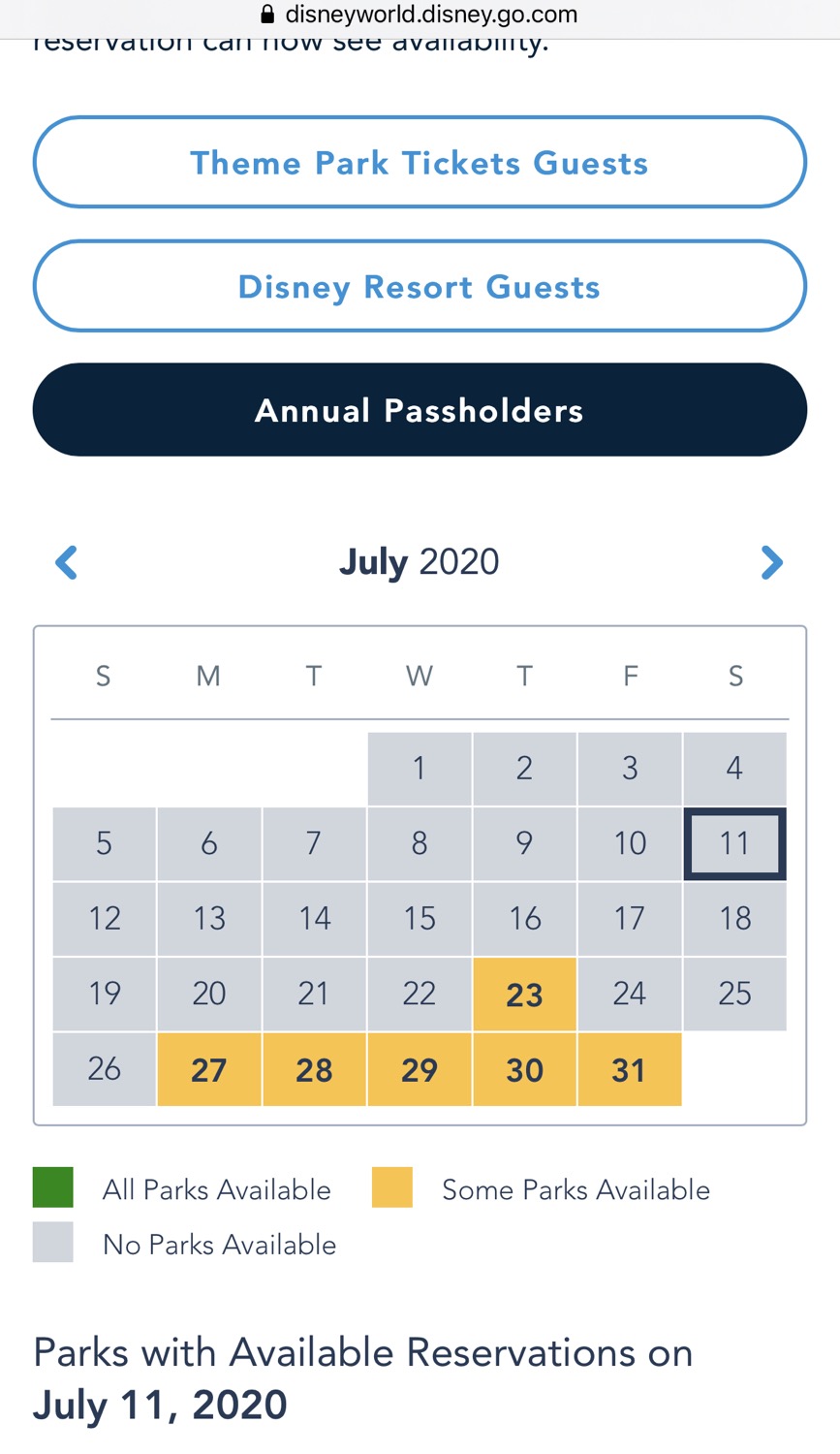840x1454 pixels.
Task: Open availability for July 31
Action: pos(630,1069)
